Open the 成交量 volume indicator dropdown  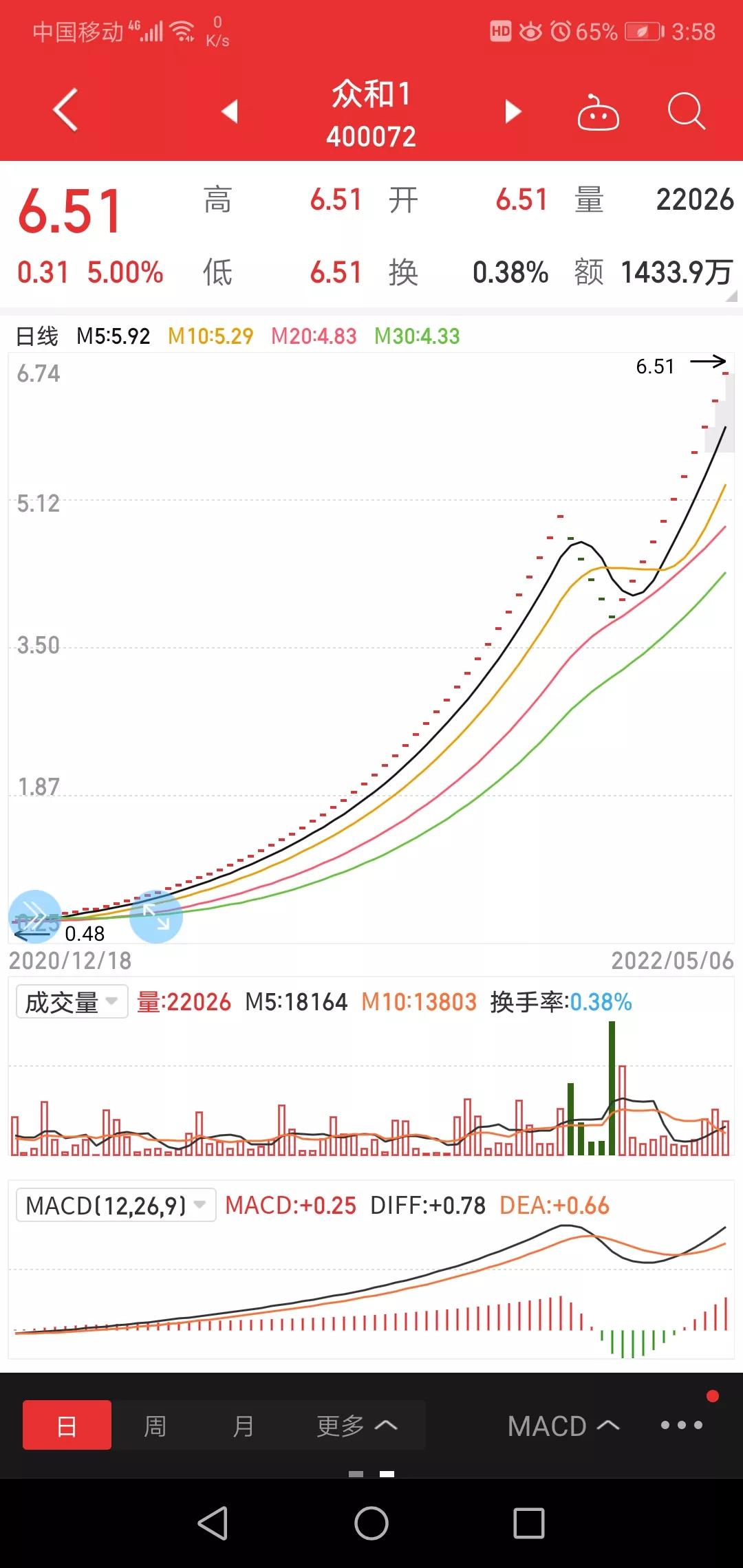72,1001
